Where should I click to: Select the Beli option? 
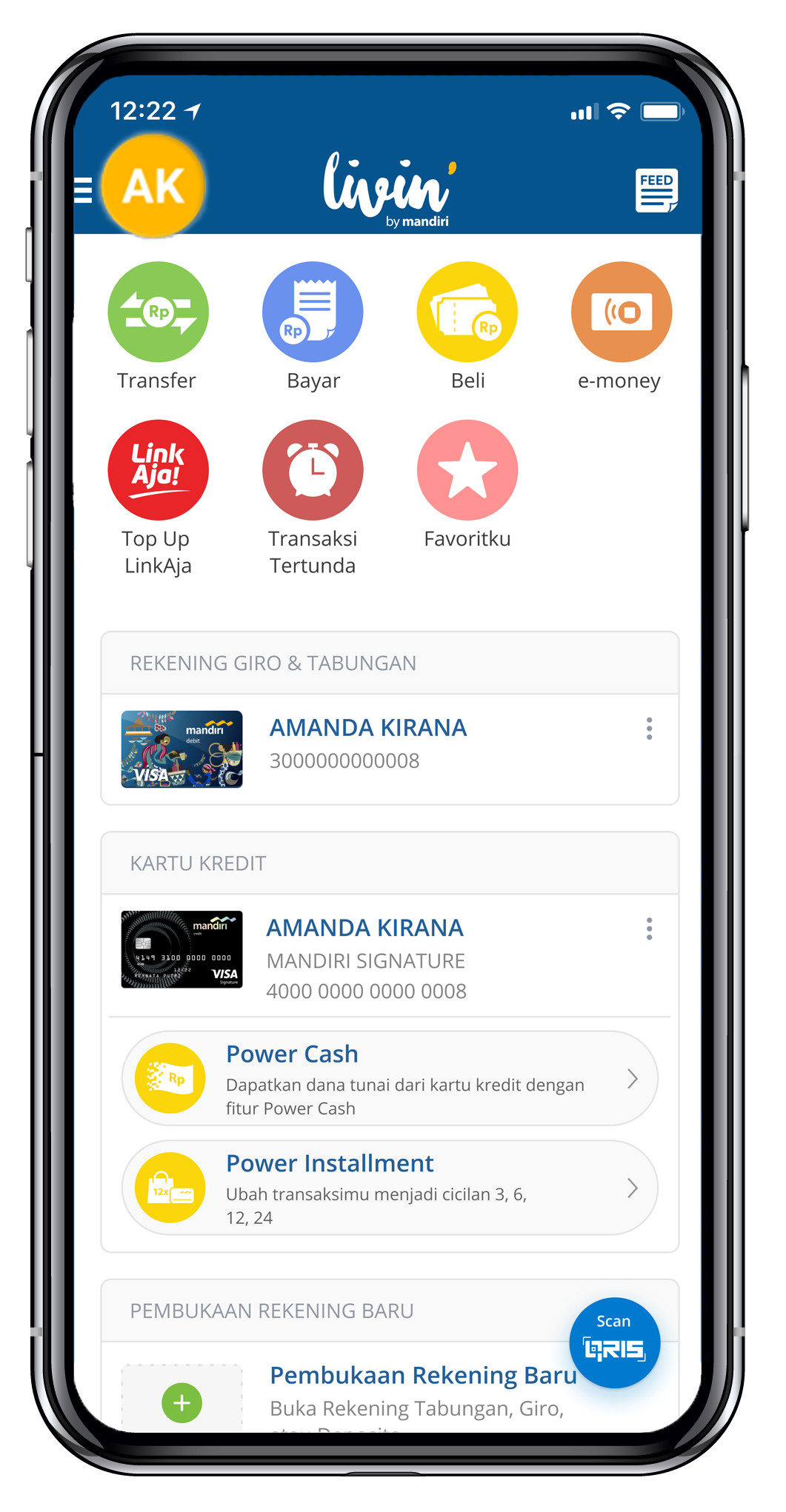click(467, 327)
